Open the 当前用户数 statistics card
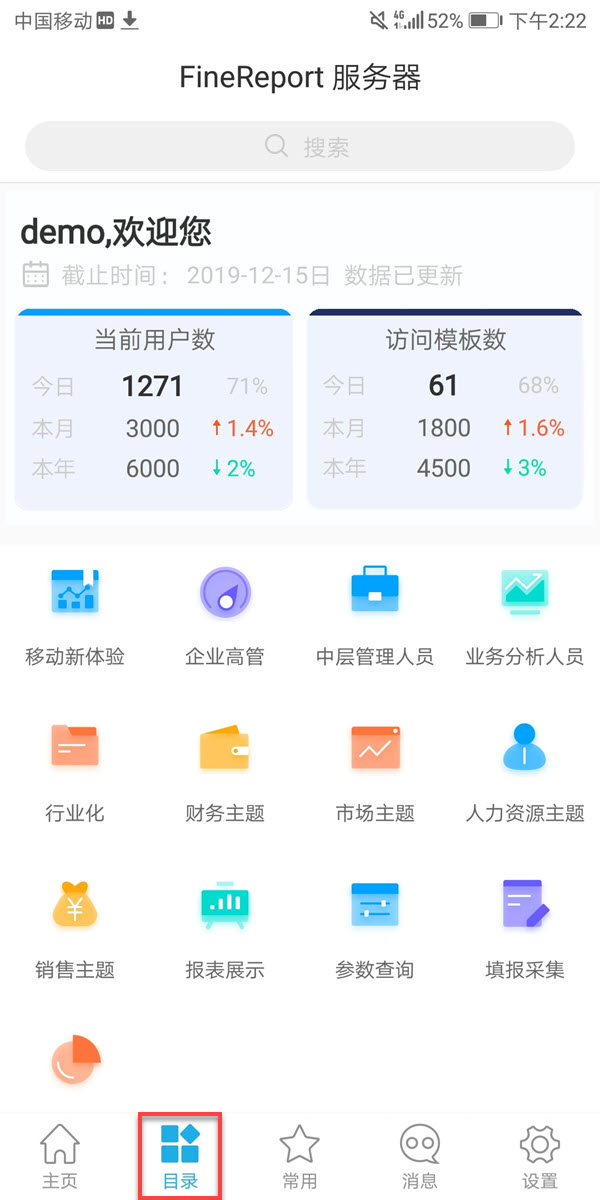The height and width of the screenshot is (1200, 600). tap(154, 410)
